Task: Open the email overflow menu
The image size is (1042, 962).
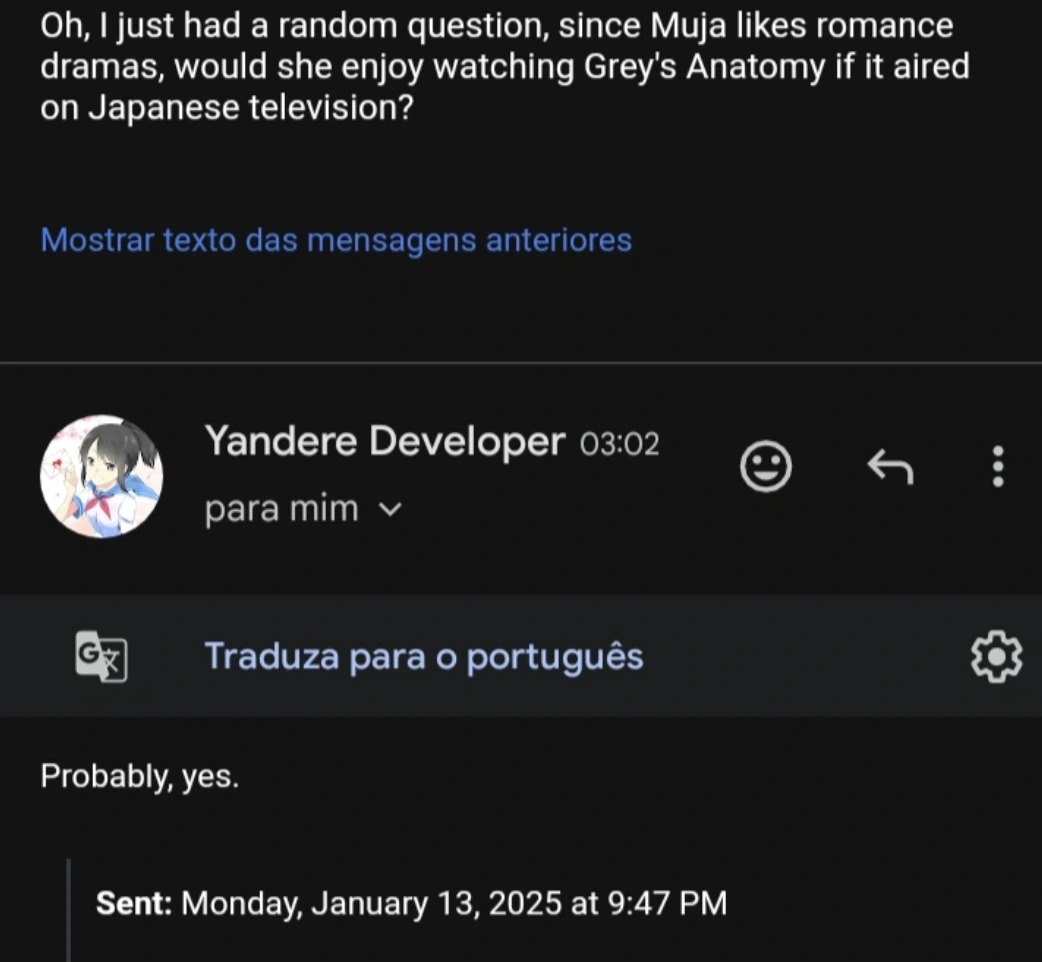Action: [x=997, y=466]
